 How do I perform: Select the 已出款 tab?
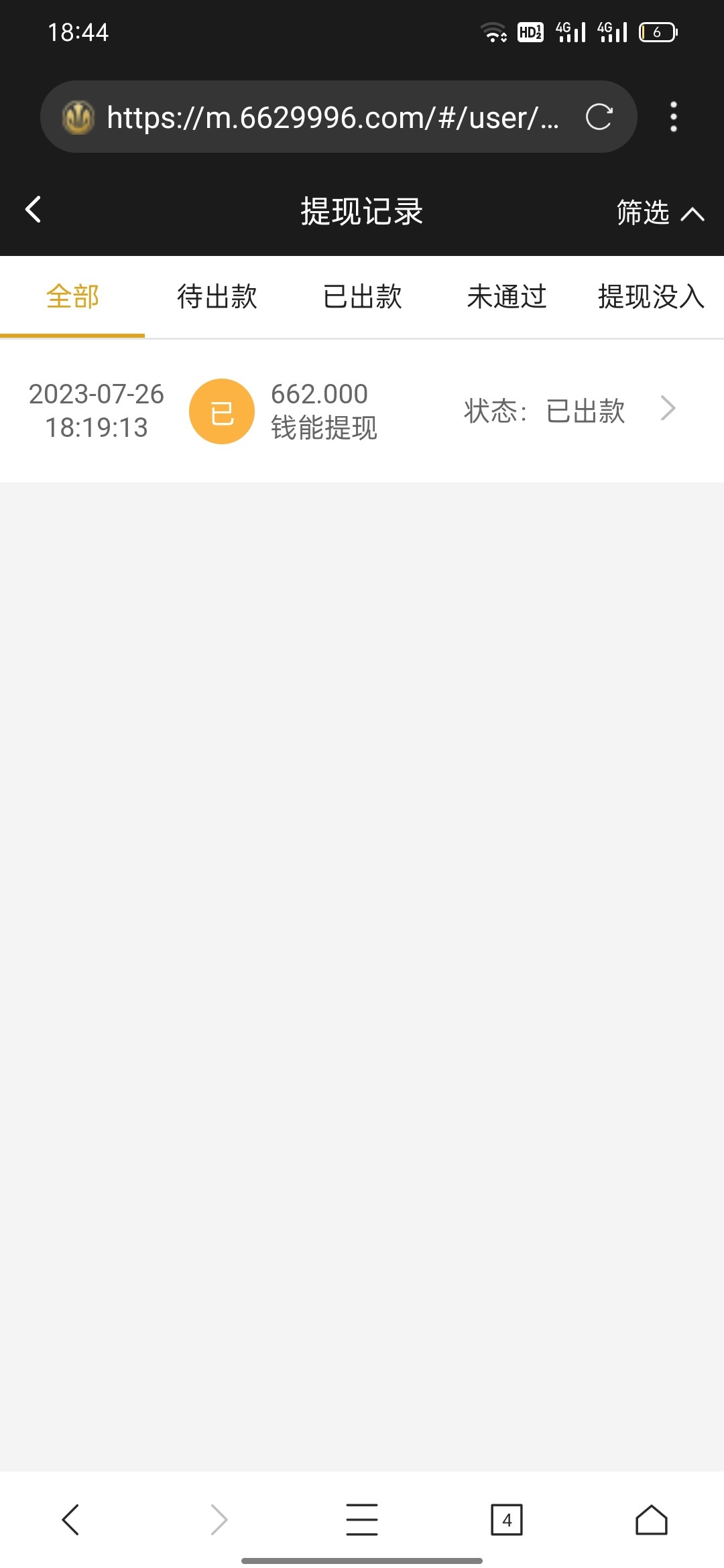362,297
